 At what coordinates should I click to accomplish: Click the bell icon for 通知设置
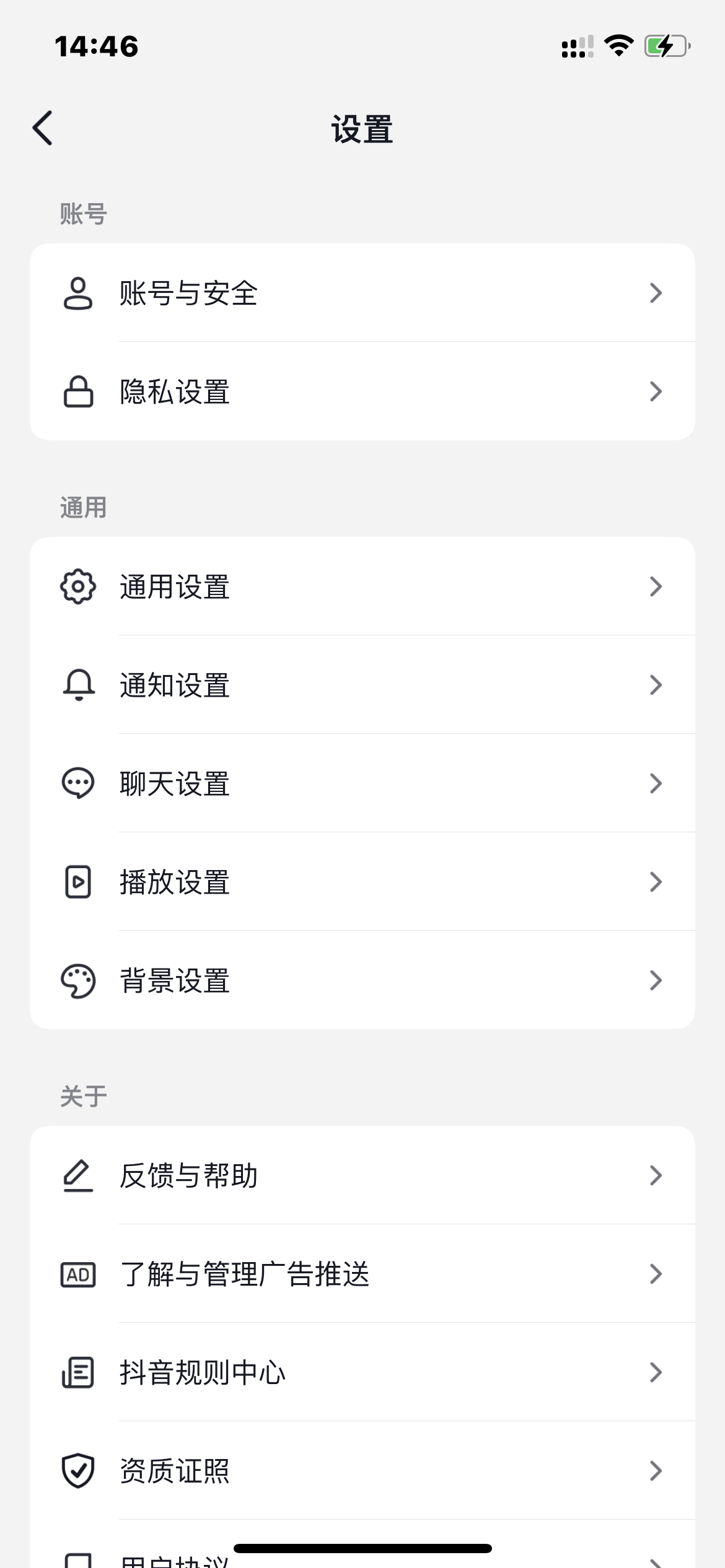click(77, 685)
